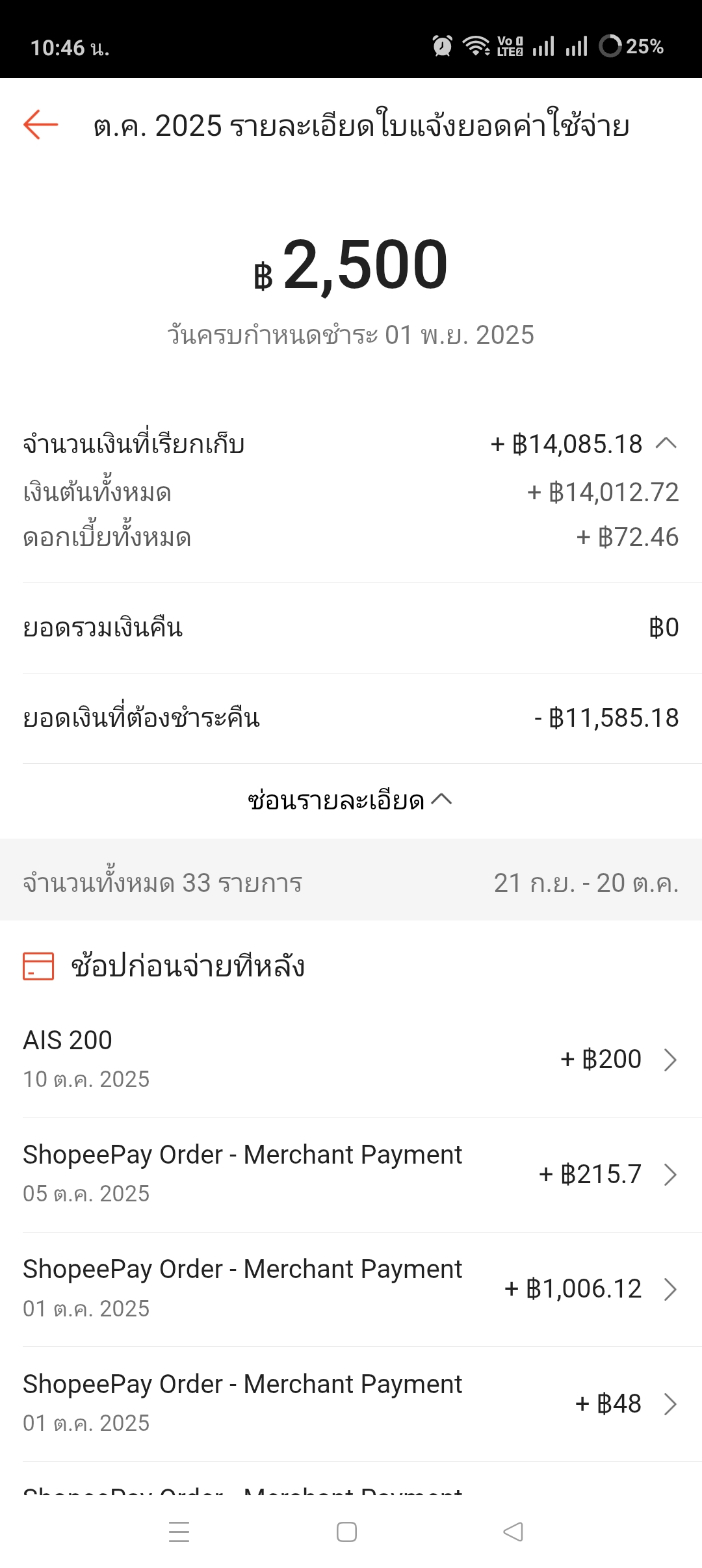
Task: Open recent apps from navigation bar
Action: tap(179, 1532)
